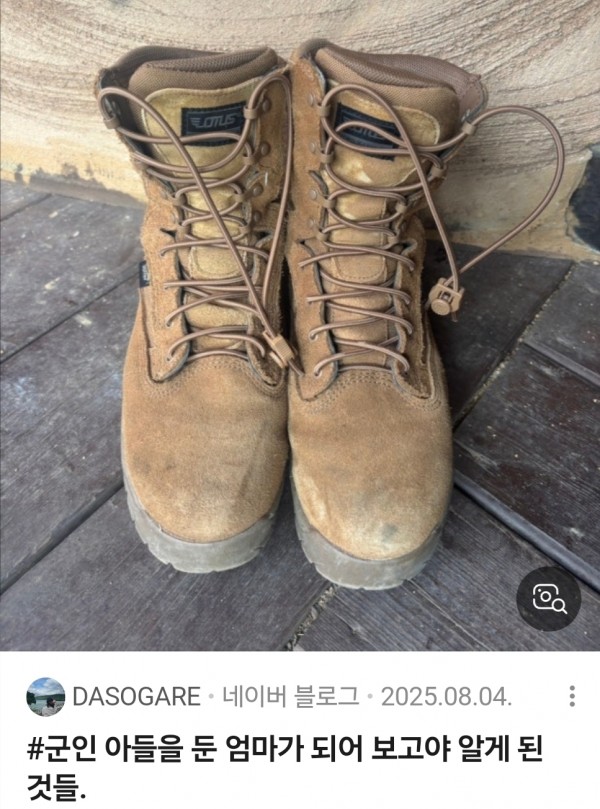600x809 pixels.
Task: Open the three-dot overflow menu
Action: (571, 697)
